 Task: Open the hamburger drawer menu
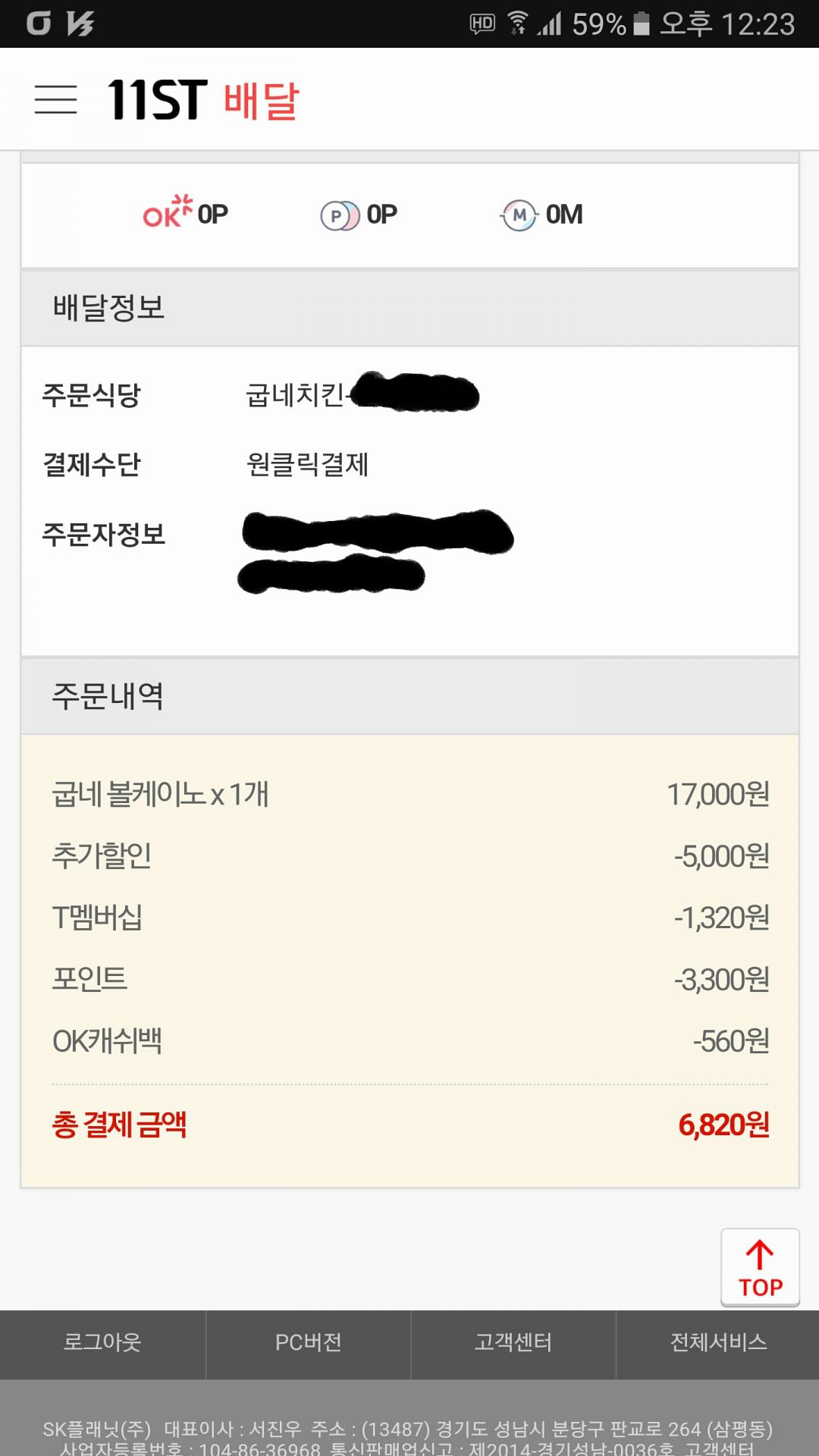pyautogui.click(x=55, y=99)
